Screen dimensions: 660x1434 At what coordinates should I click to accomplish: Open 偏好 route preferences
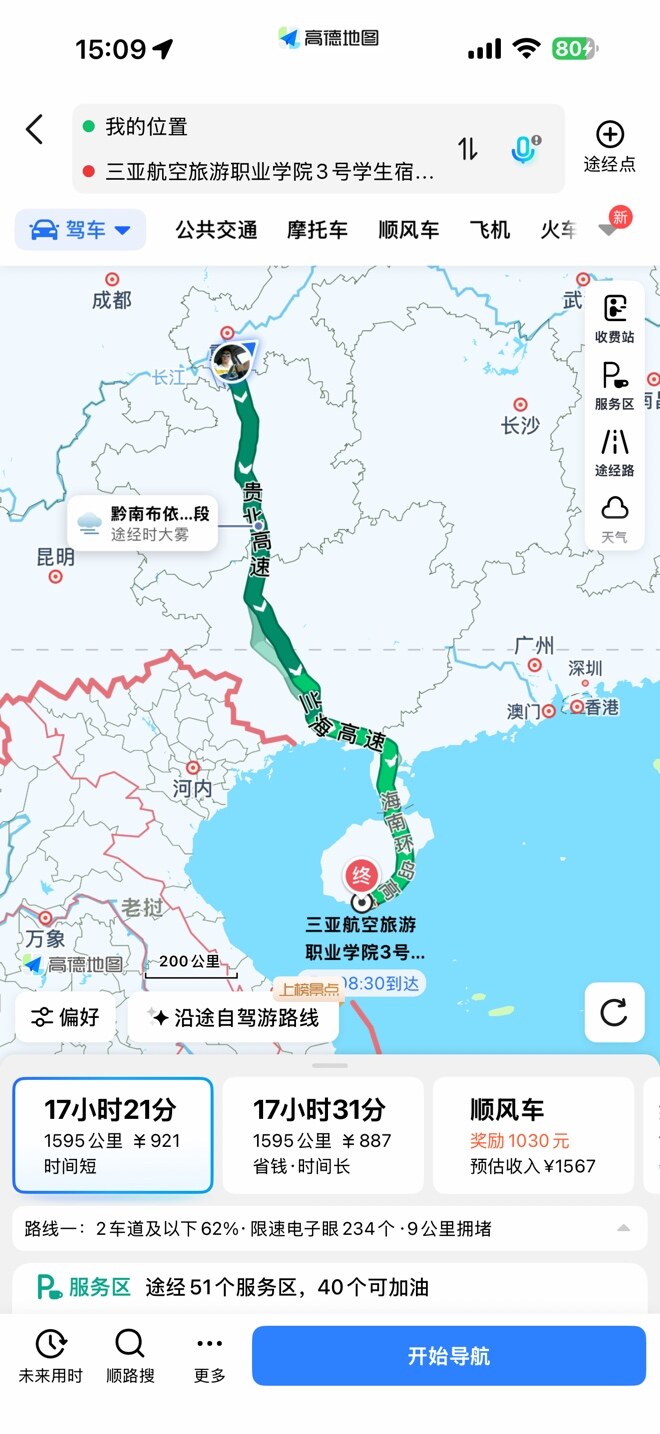tap(65, 1018)
